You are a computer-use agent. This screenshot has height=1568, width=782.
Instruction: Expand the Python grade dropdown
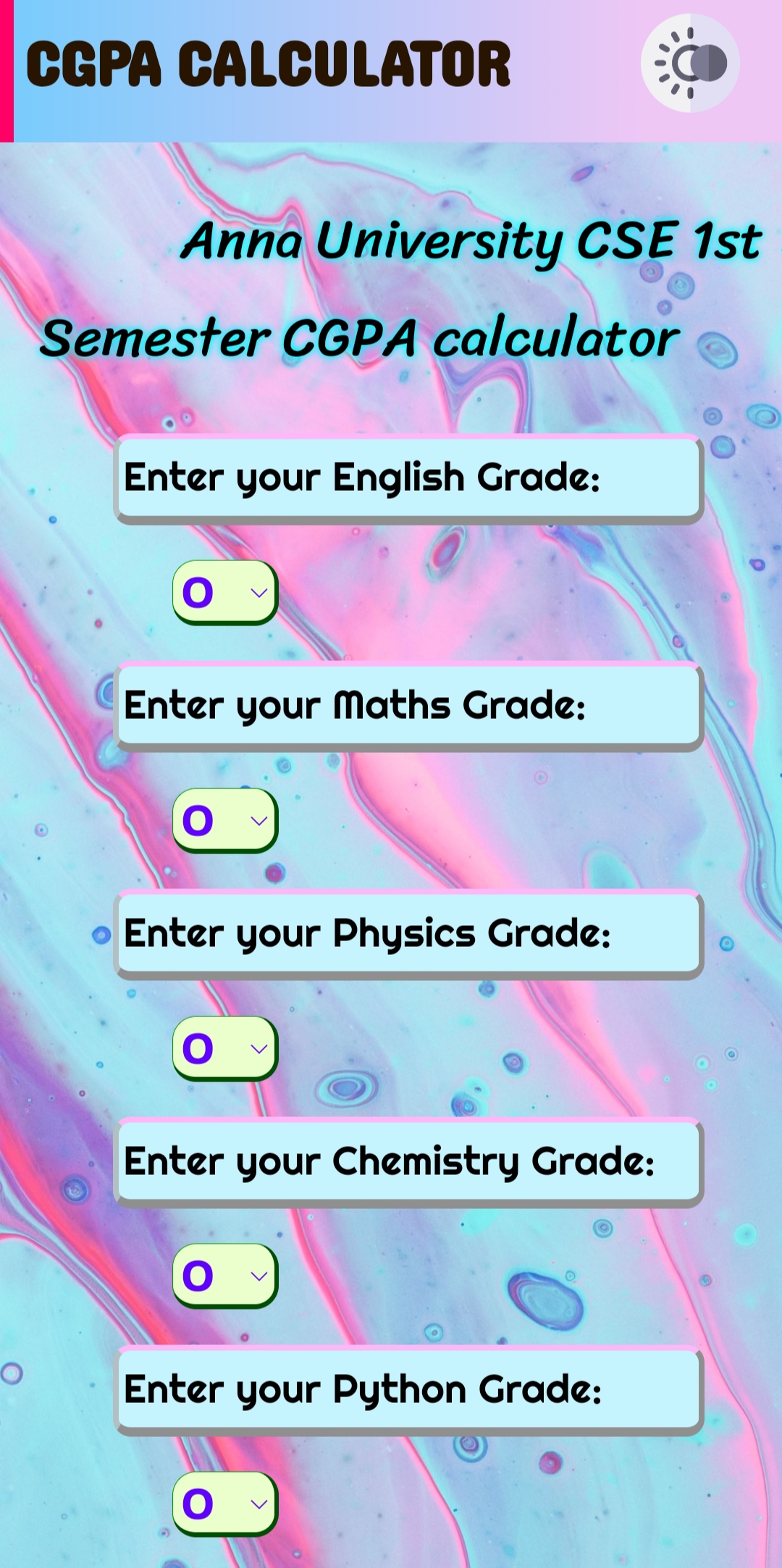point(225,1504)
